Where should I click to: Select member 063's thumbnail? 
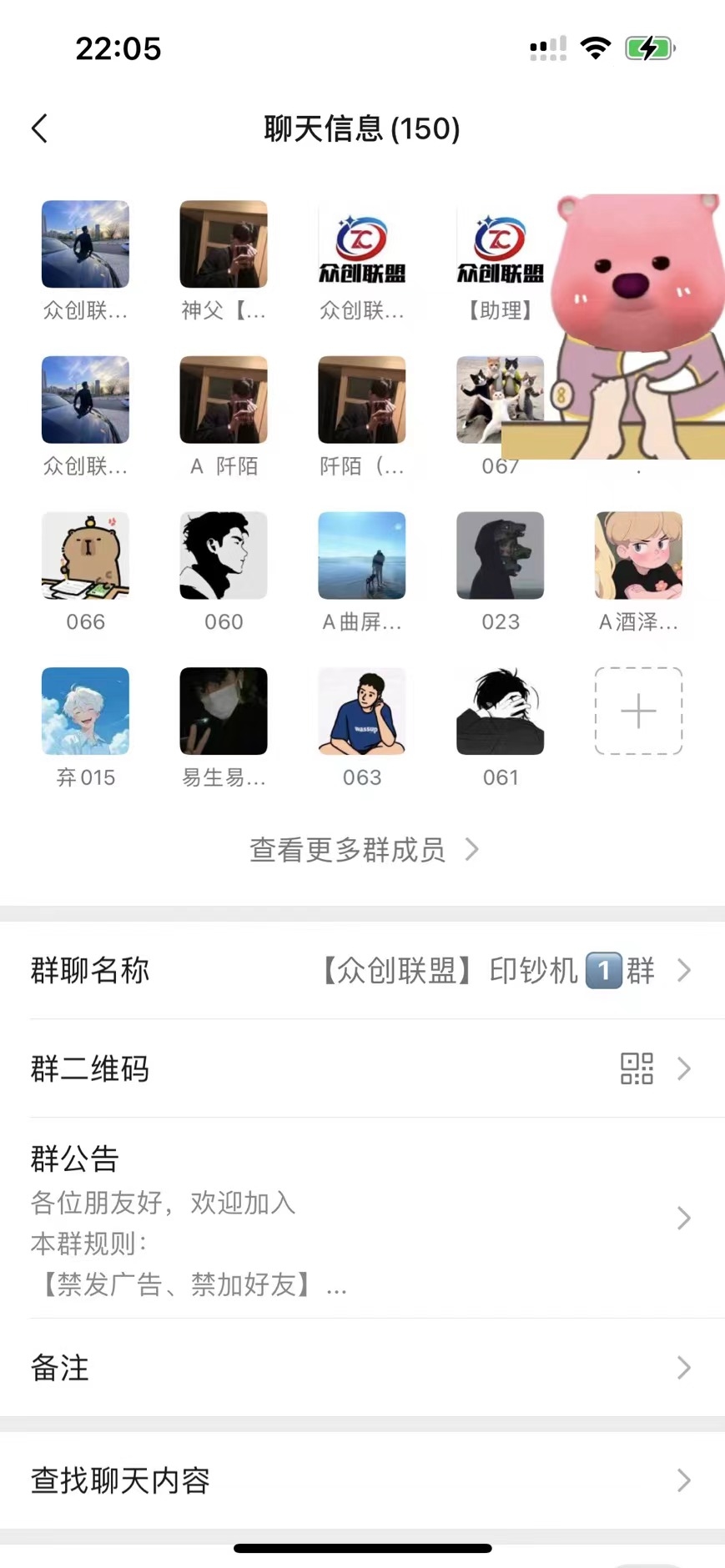tap(362, 711)
